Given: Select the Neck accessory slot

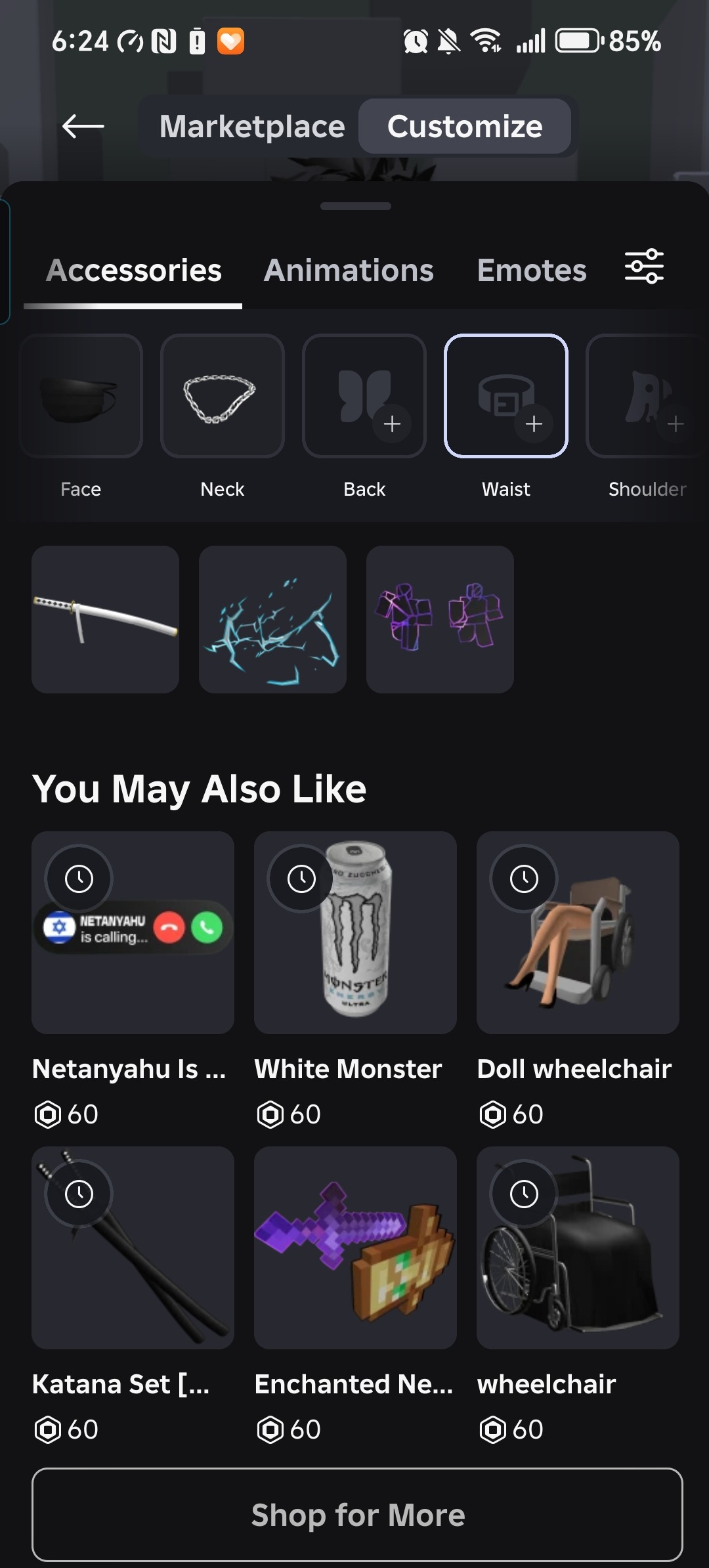Looking at the screenshot, I should coord(223,396).
